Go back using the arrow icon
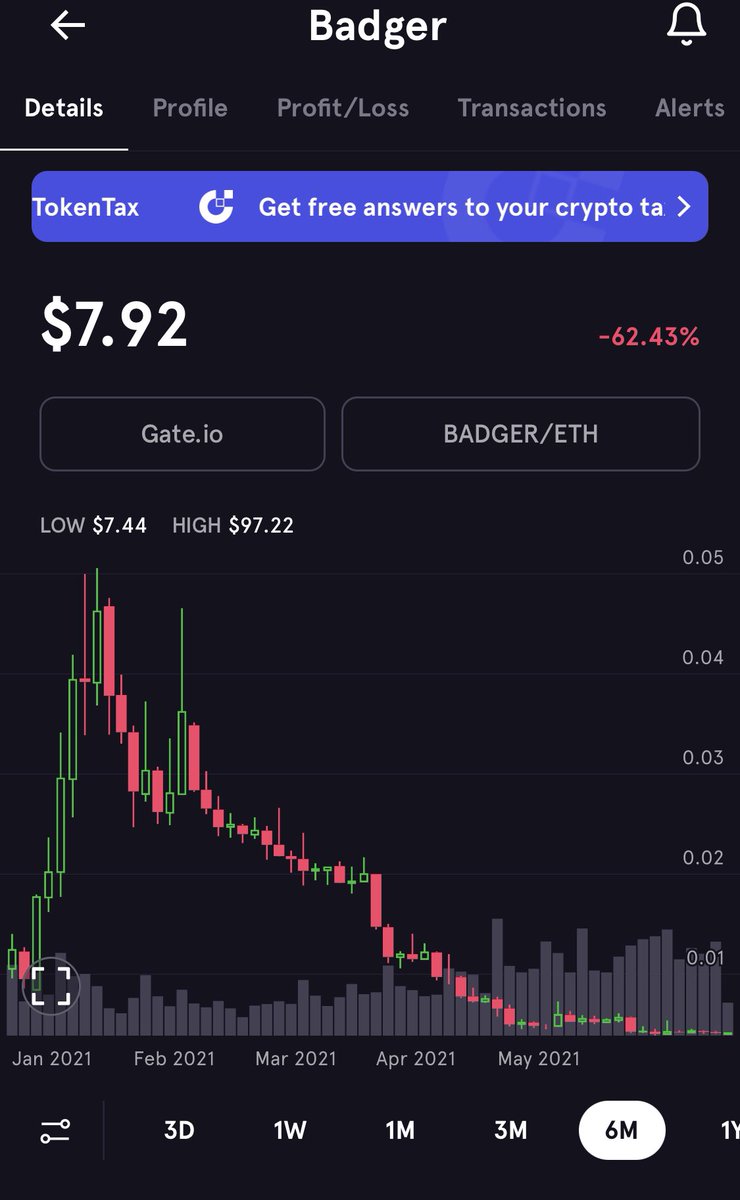 pos(67,26)
